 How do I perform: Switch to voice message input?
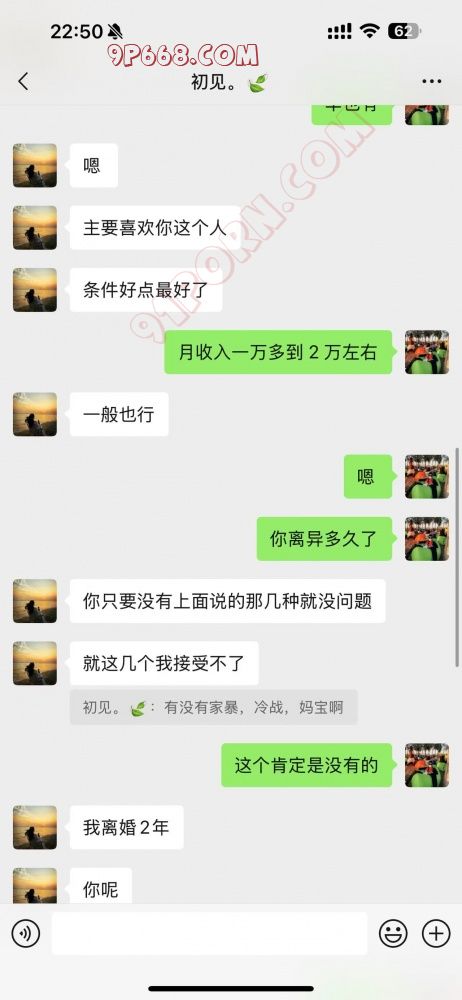pyautogui.click(x=26, y=934)
